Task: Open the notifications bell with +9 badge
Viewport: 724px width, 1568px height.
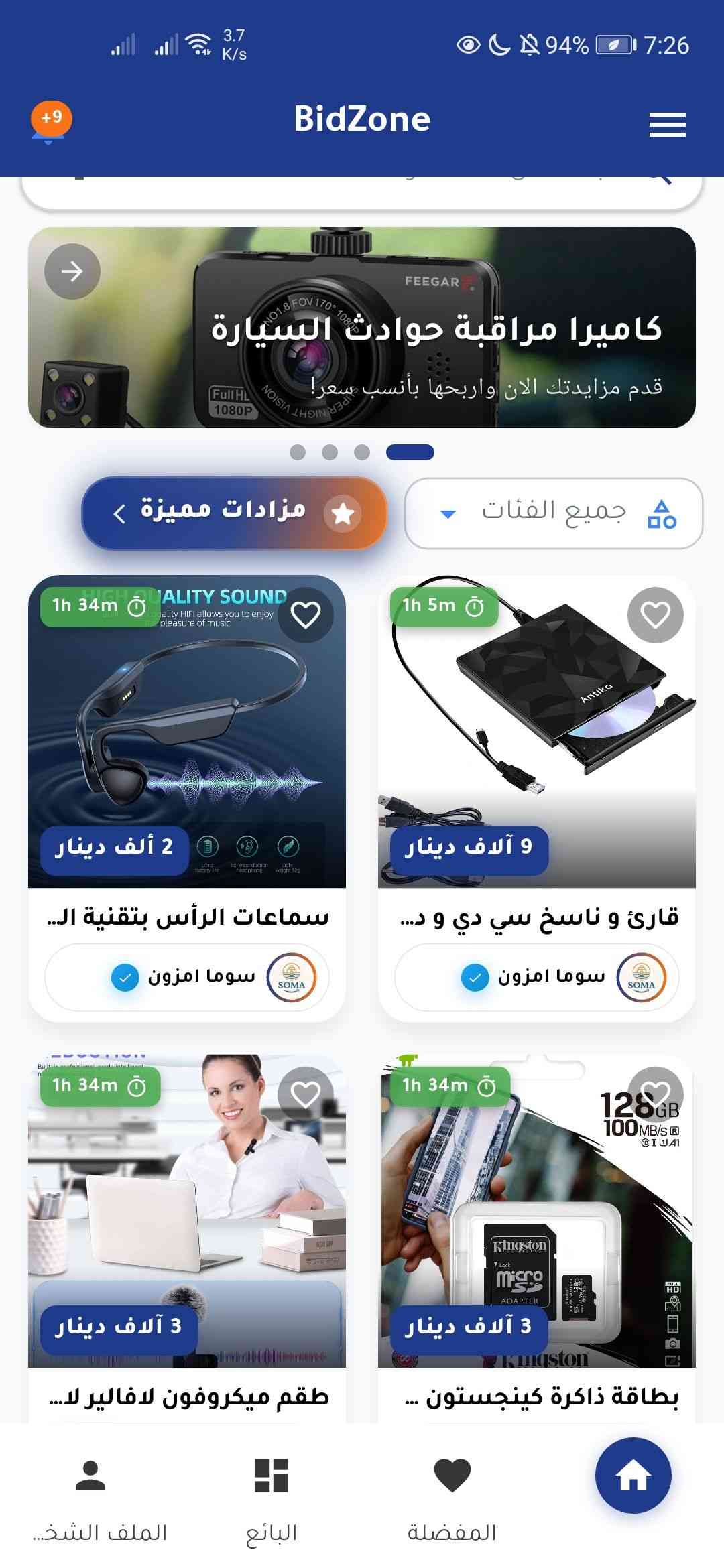Action: click(50, 122)
